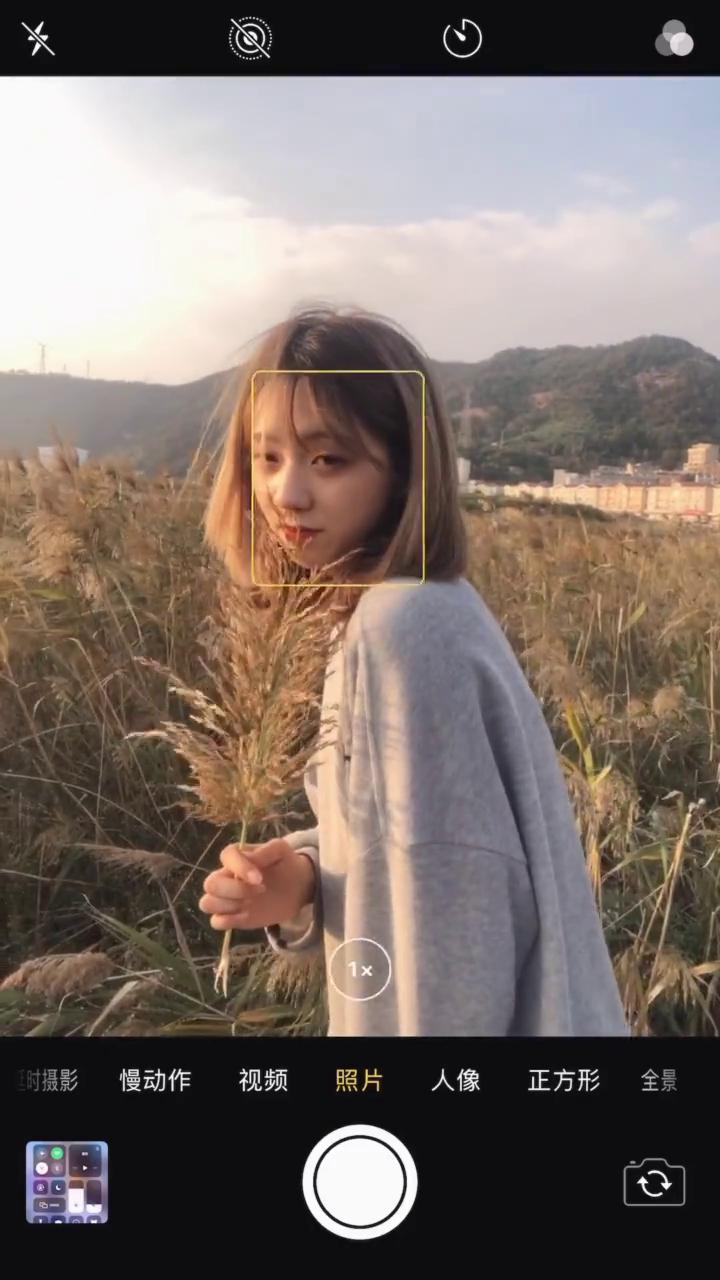Viewport: 720px width, 1280px height.
Task: Switch to 视频 mode
Action: coord(263,1080)
